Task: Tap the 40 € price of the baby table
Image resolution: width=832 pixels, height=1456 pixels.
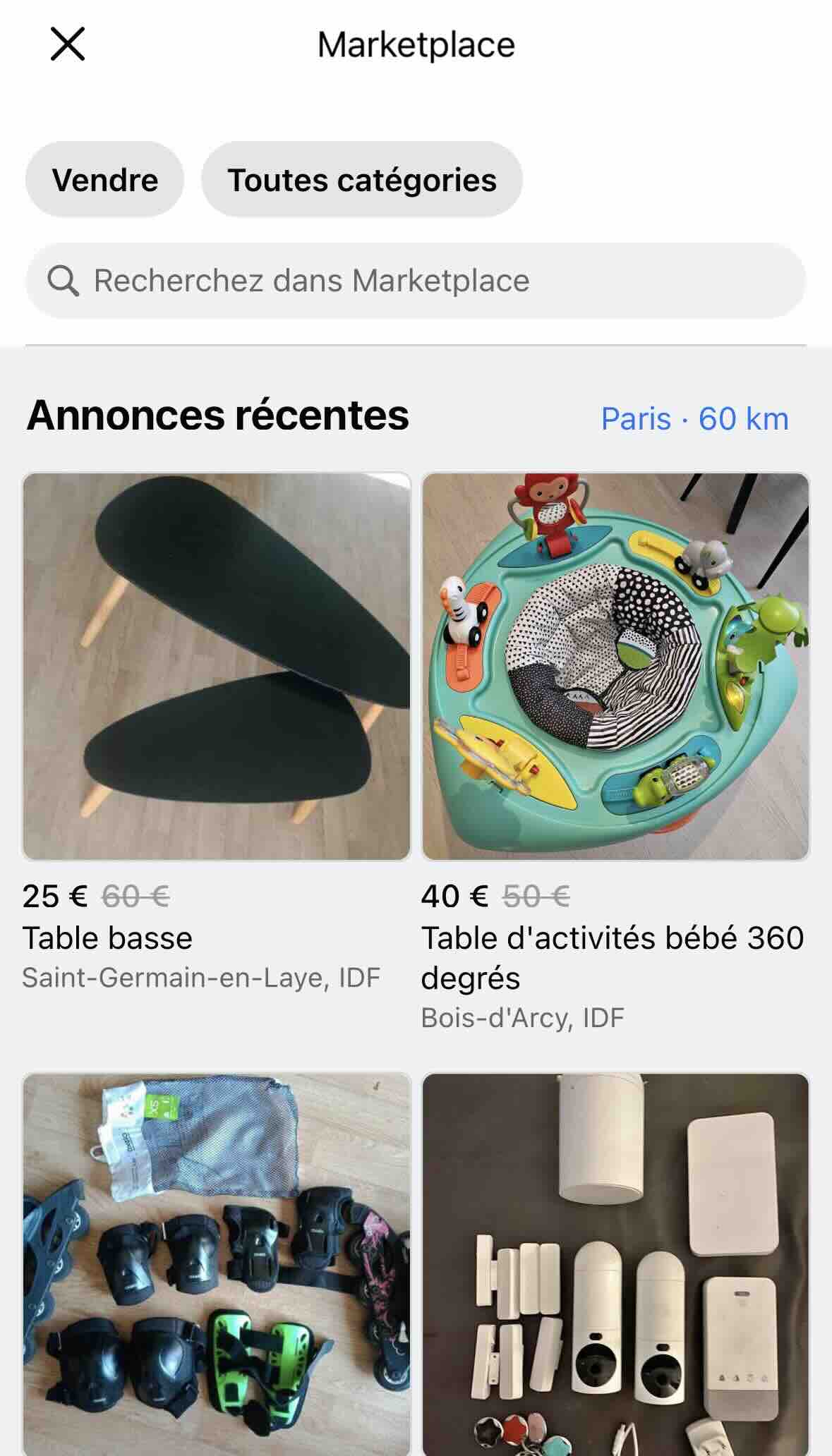Action: pos(452,897)
